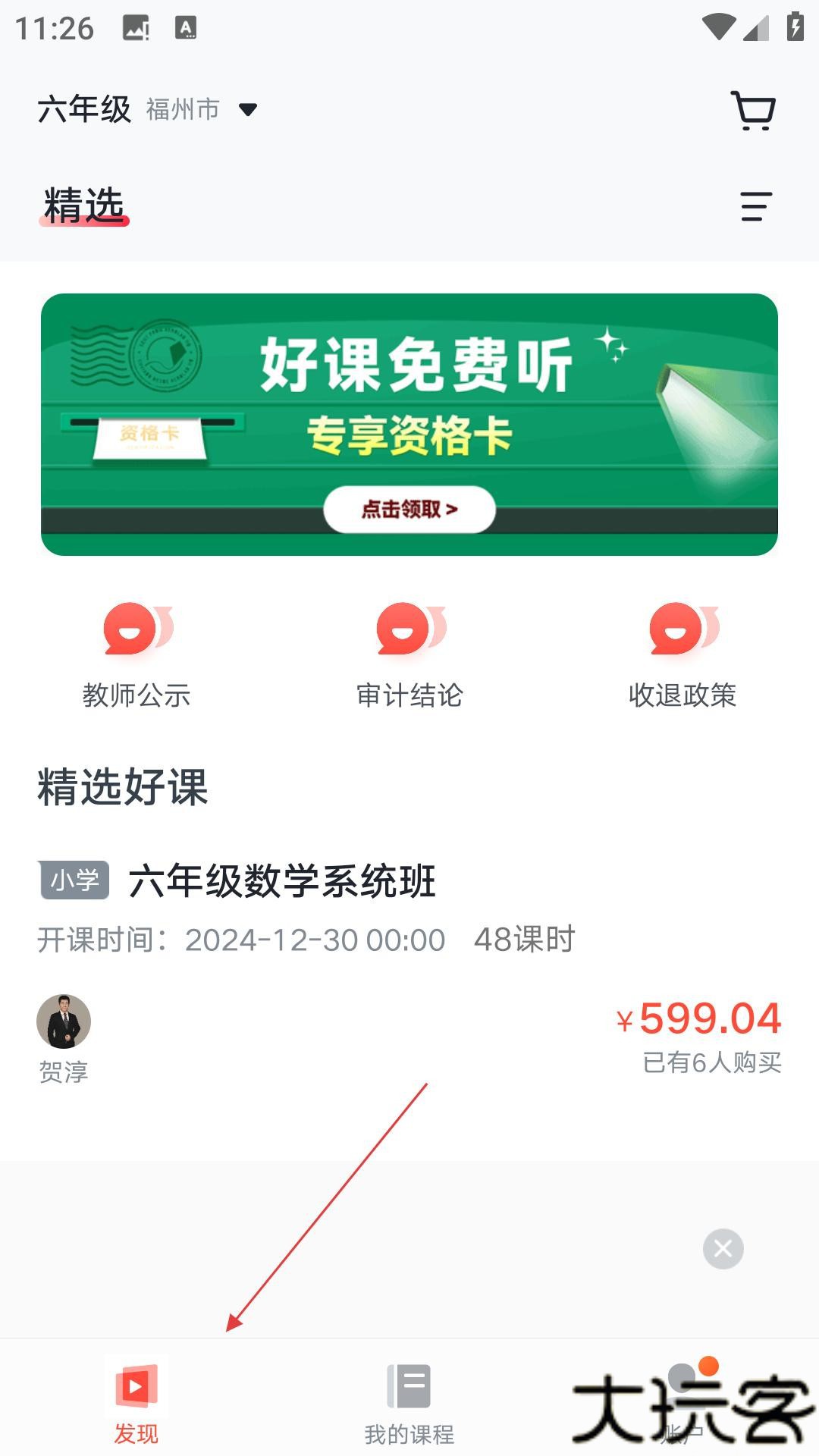
Task: Open the shopping cart
Action: click(x=753, y=111)
